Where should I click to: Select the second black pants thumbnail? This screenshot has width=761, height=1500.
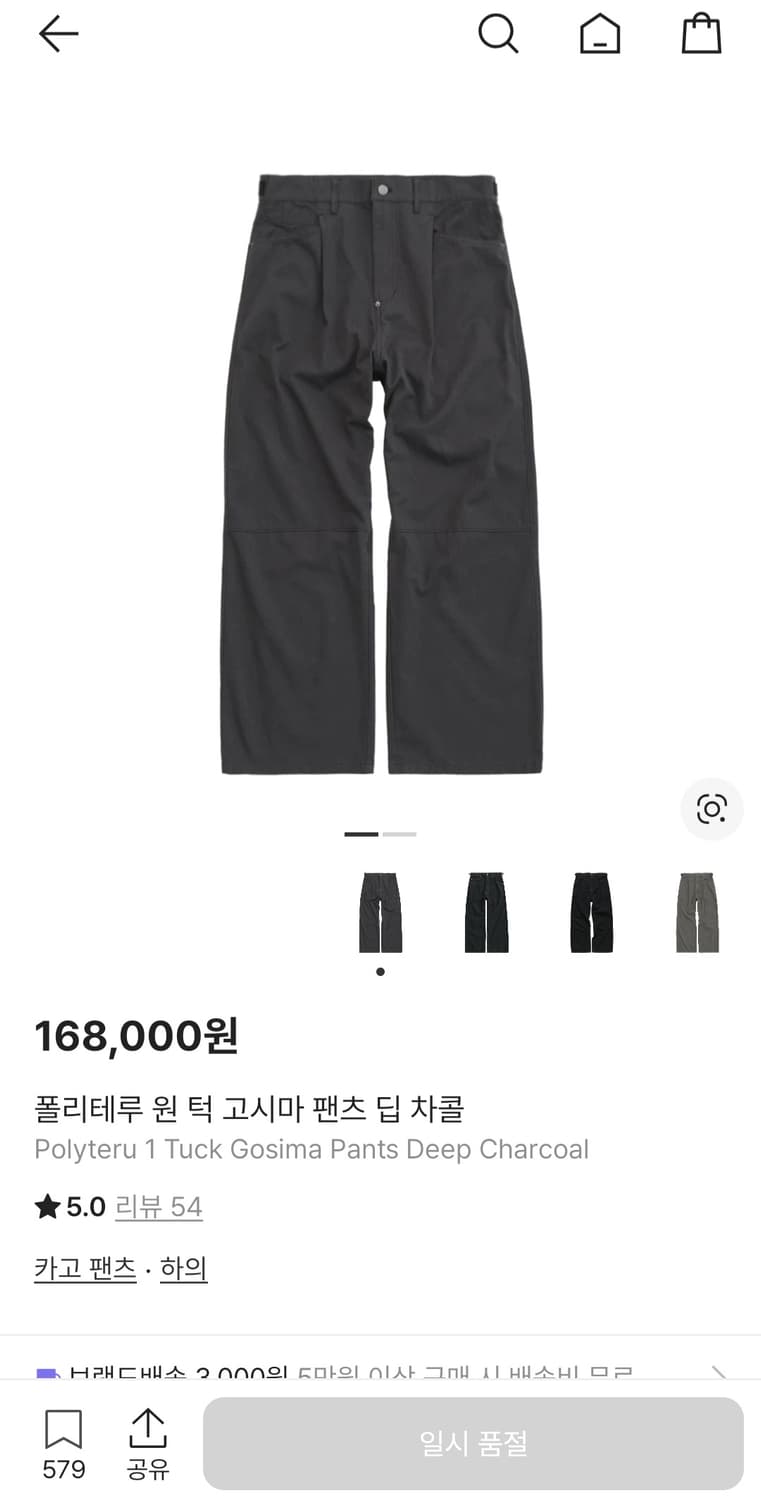pyautogui.click(x=486, y=912)
